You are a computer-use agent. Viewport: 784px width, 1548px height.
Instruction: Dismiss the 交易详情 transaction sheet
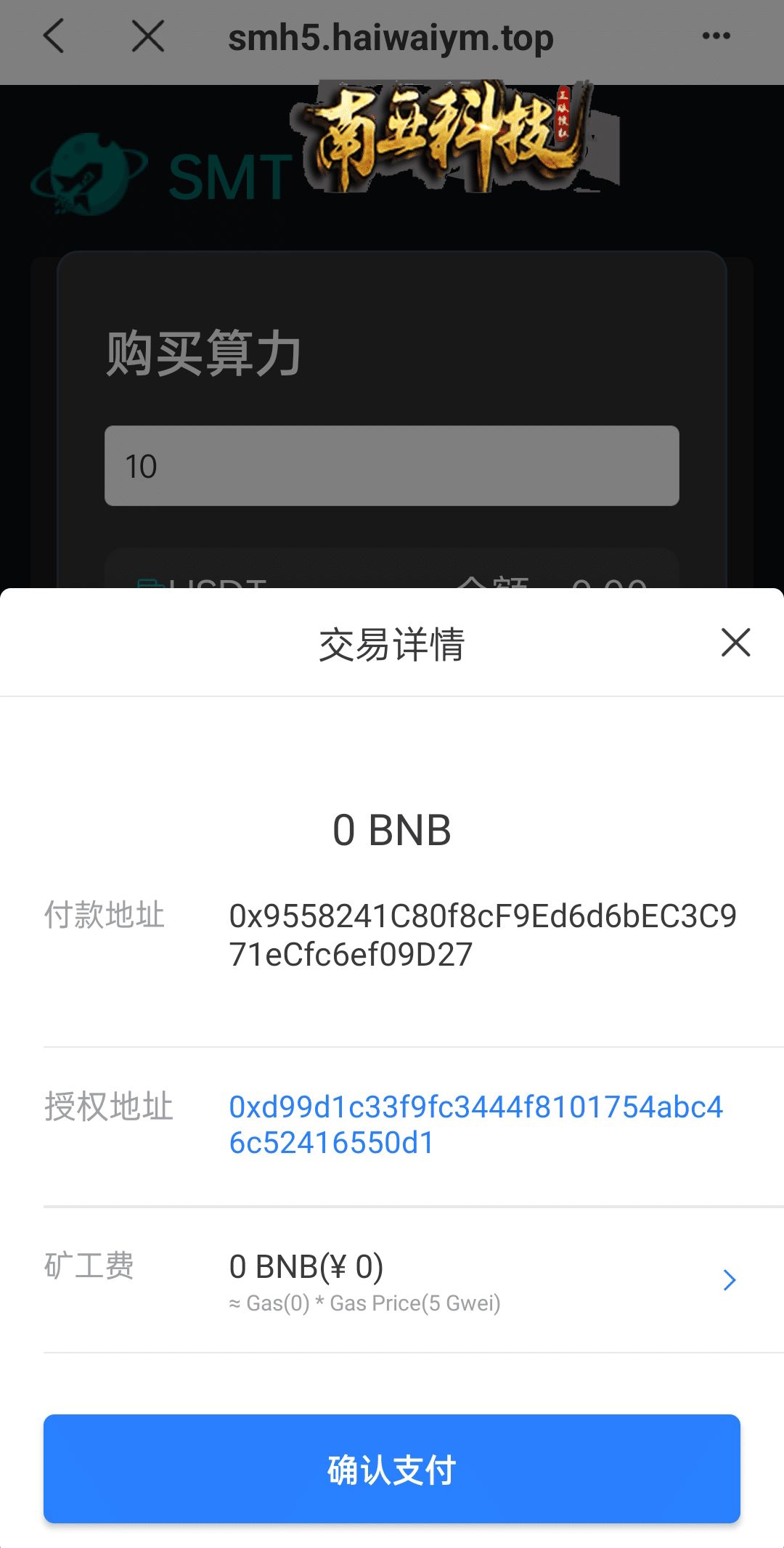[735, 643]
